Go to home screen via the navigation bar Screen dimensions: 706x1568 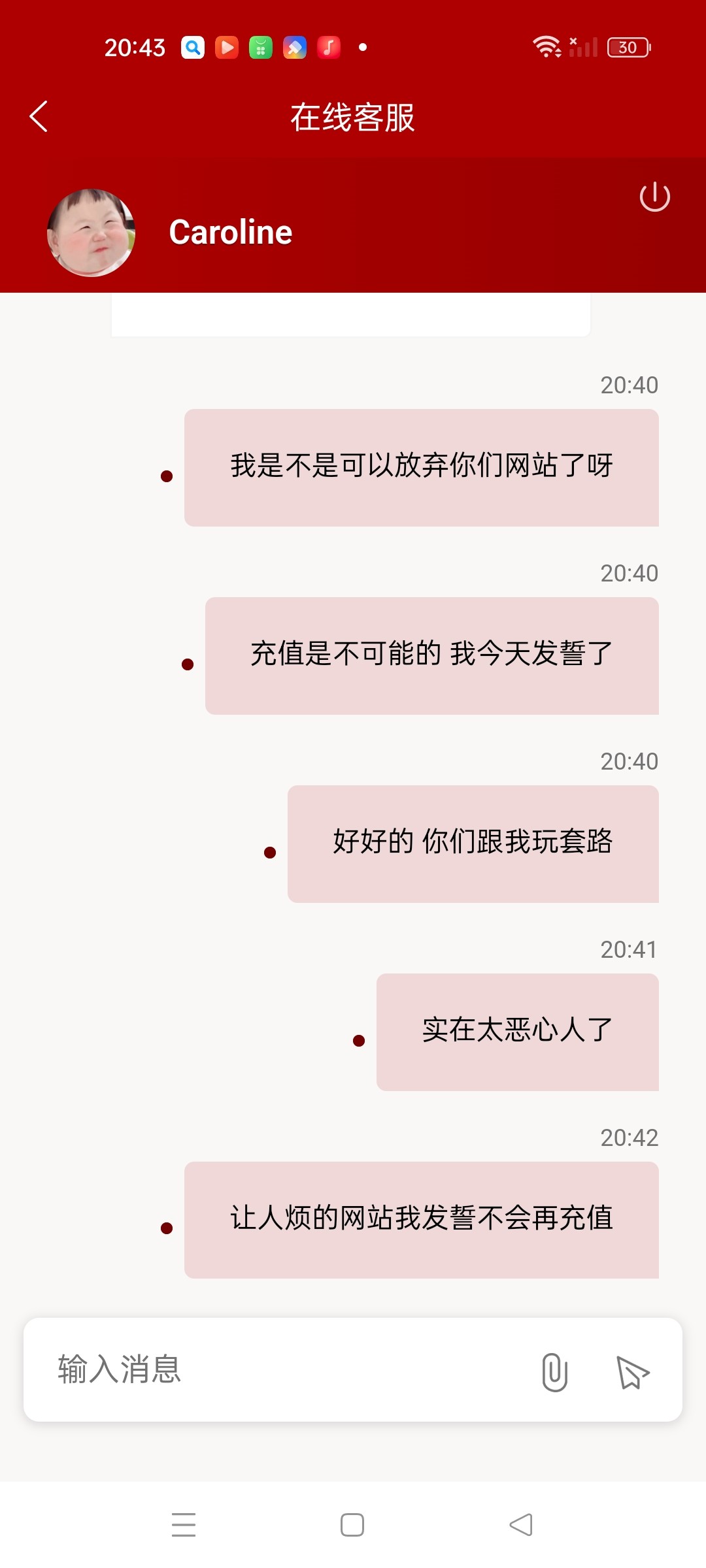point(352,1524)
